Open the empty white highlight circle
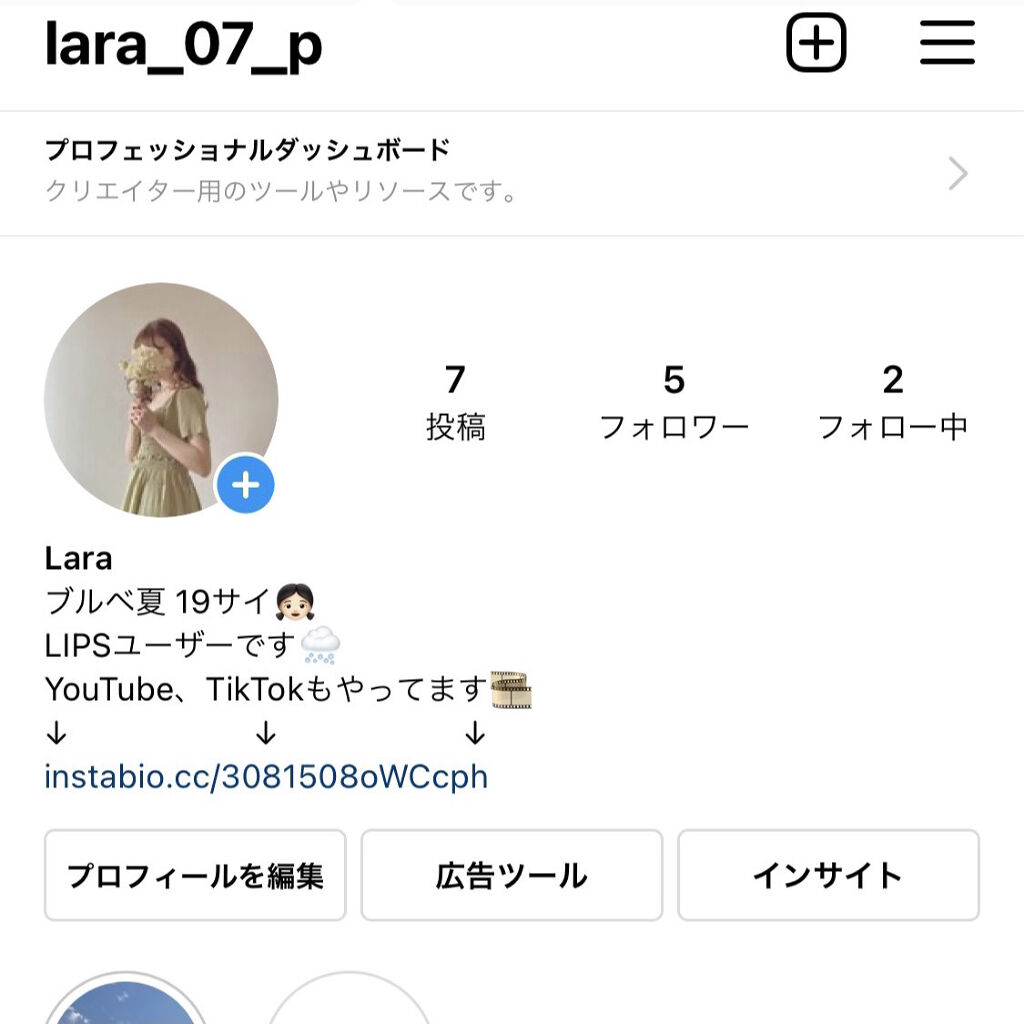The image size is (1024, 1024). [348, 1003]
